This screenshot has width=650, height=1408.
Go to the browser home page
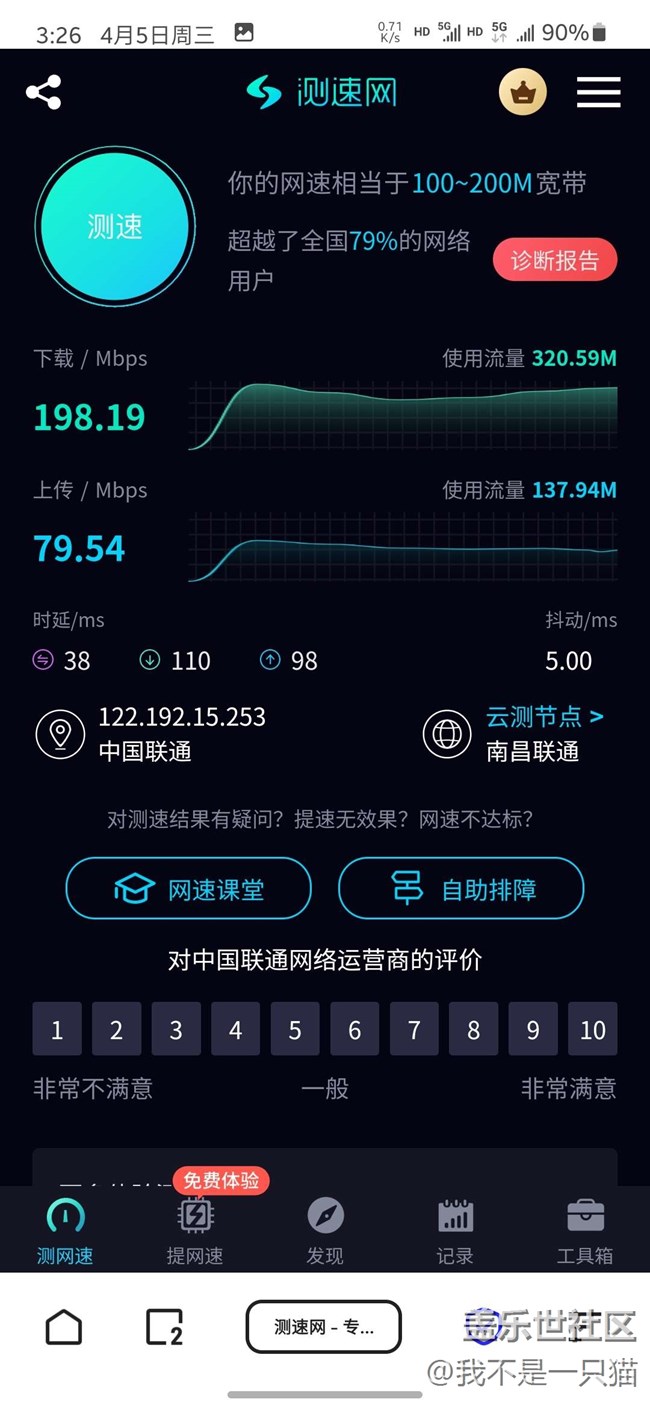tap(64, 1327)
